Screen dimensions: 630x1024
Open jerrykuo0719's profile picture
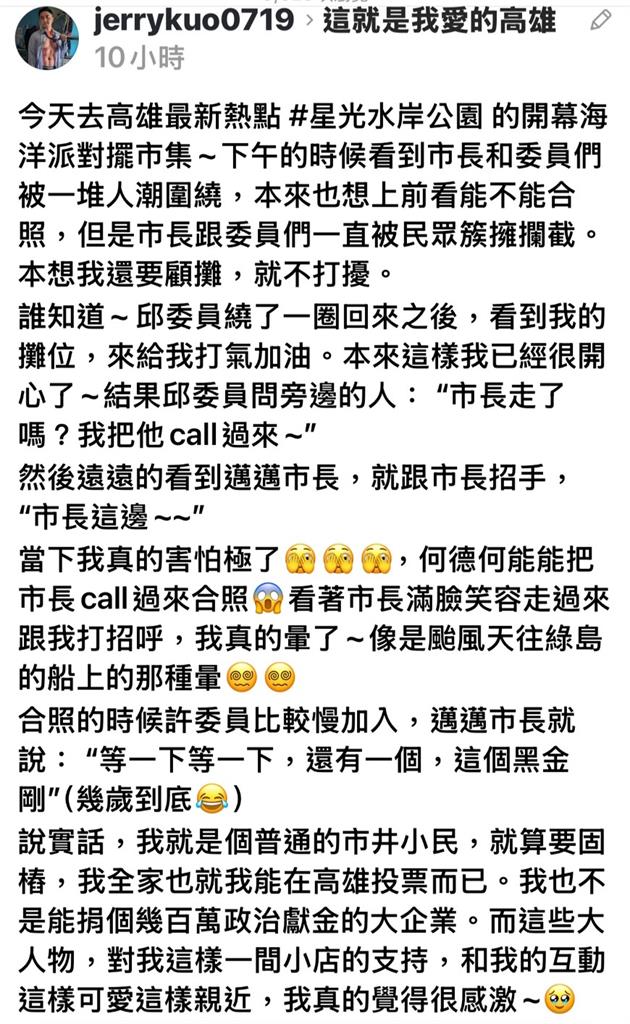[47, 37]
